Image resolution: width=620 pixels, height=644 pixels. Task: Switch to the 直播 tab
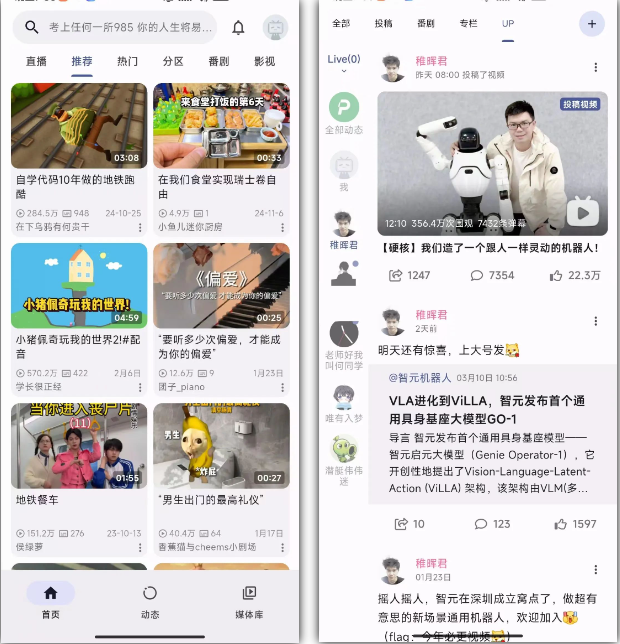click(37, 61)
